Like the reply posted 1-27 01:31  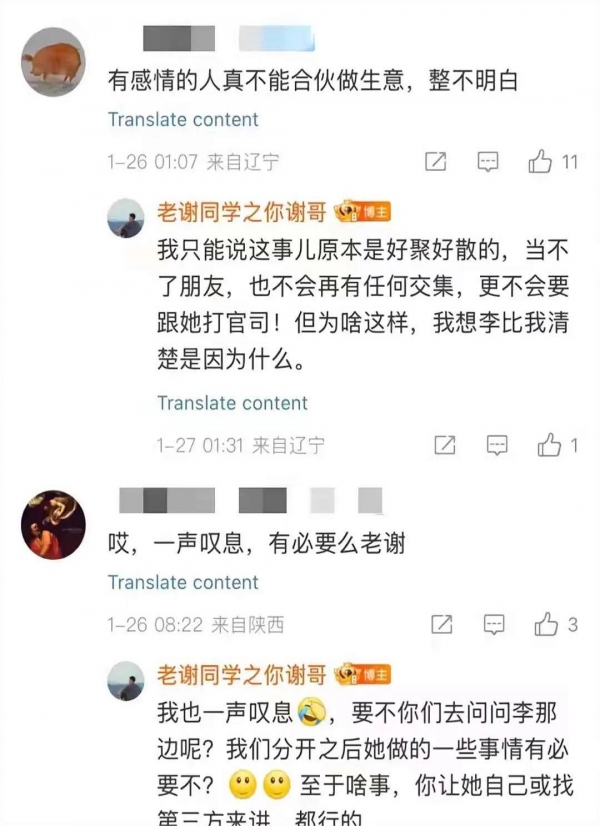(x=549, y=445)
